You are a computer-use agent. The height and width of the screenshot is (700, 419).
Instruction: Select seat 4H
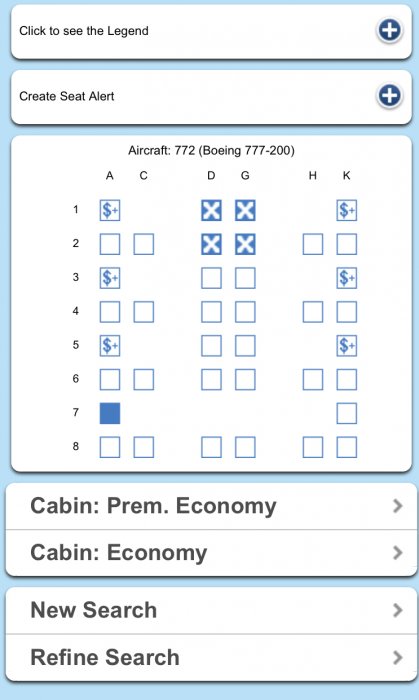click(313, 312)
